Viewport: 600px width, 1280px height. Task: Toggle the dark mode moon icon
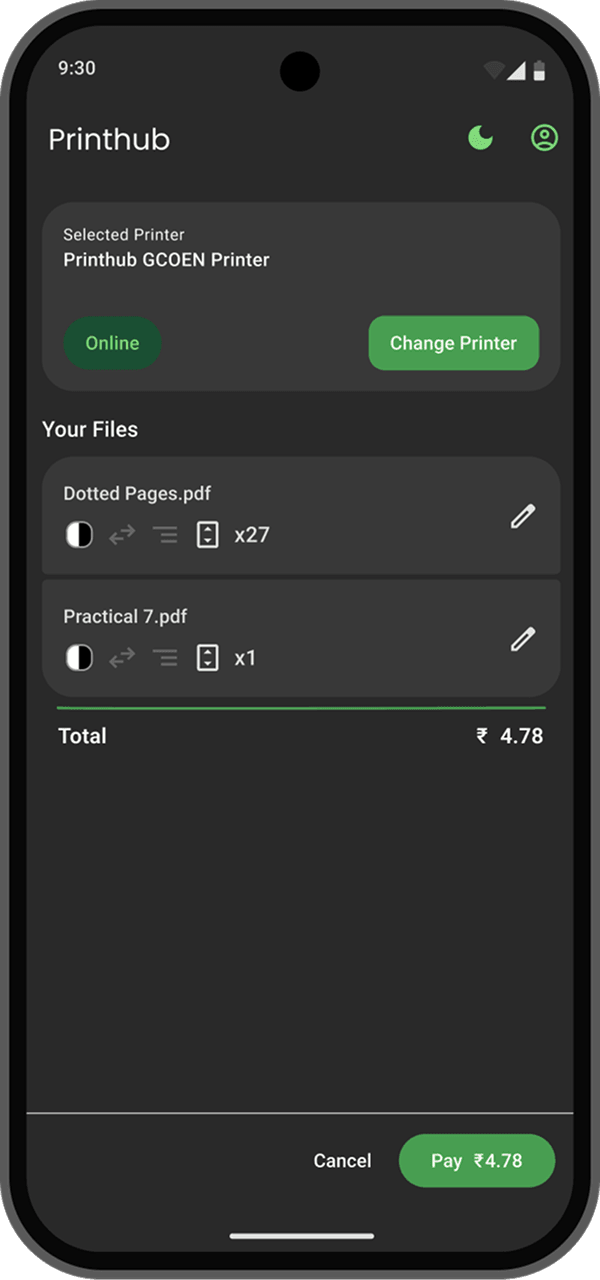click(x=481, y=138)
